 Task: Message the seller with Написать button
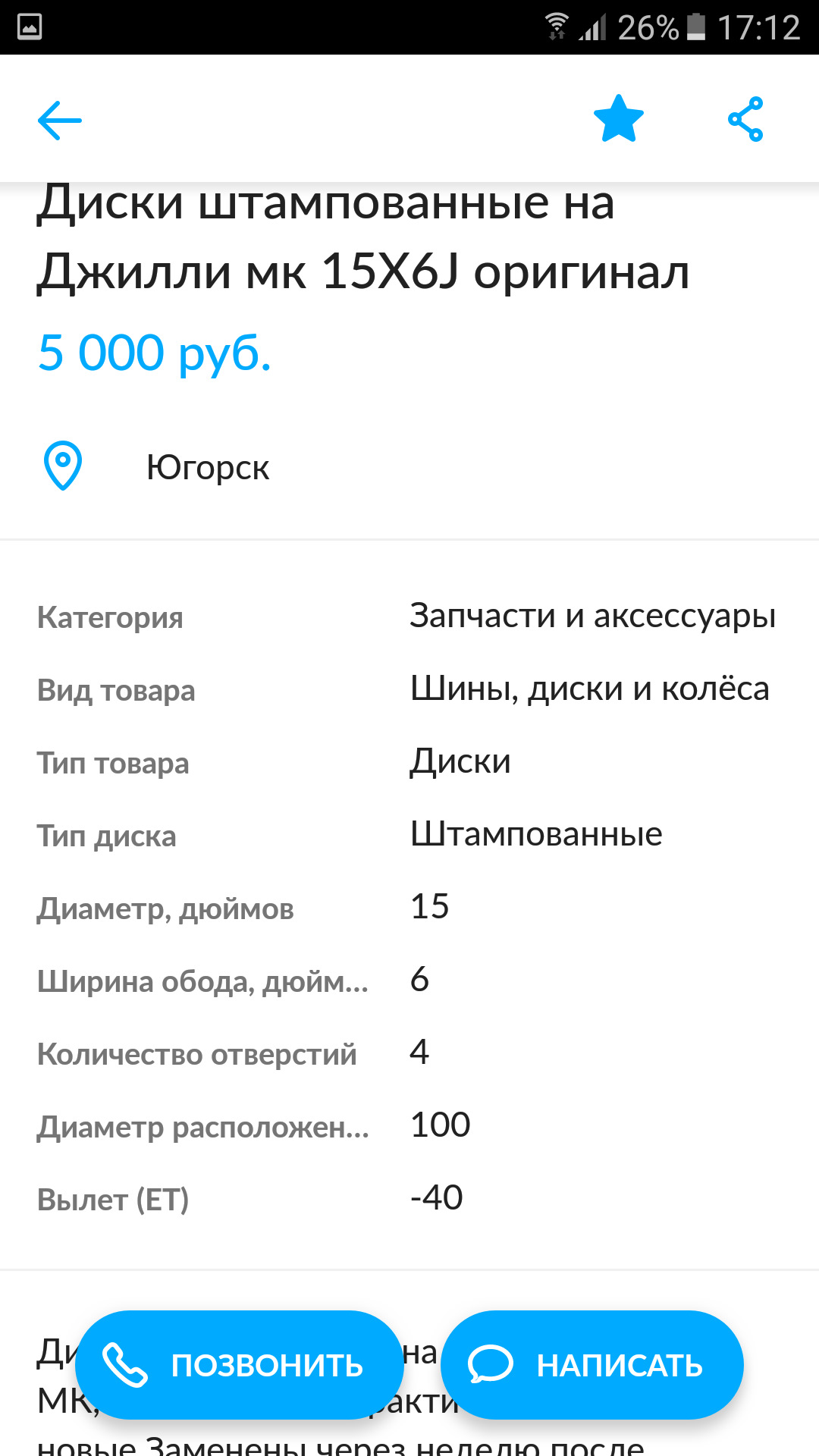click(x=591, y=1364)
